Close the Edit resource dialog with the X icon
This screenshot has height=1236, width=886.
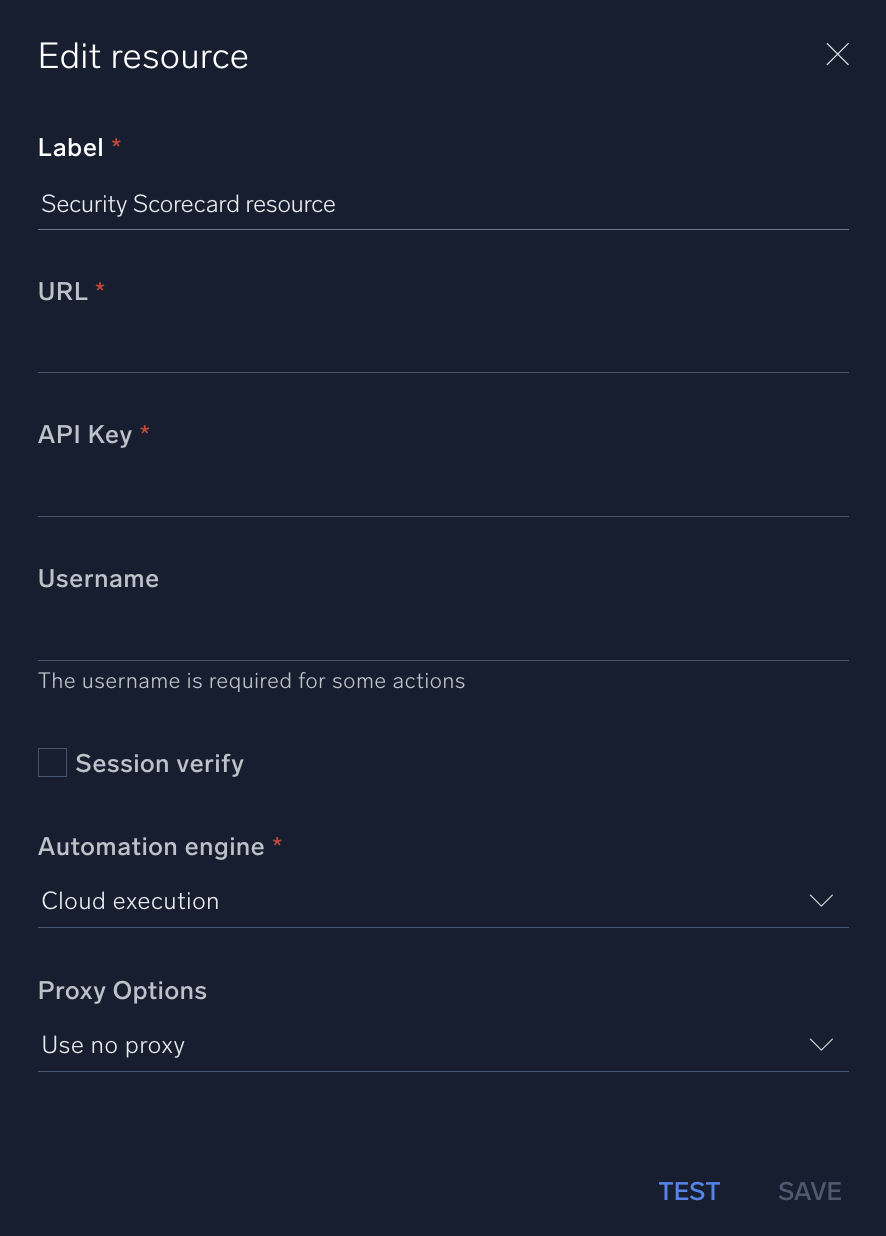837,54
